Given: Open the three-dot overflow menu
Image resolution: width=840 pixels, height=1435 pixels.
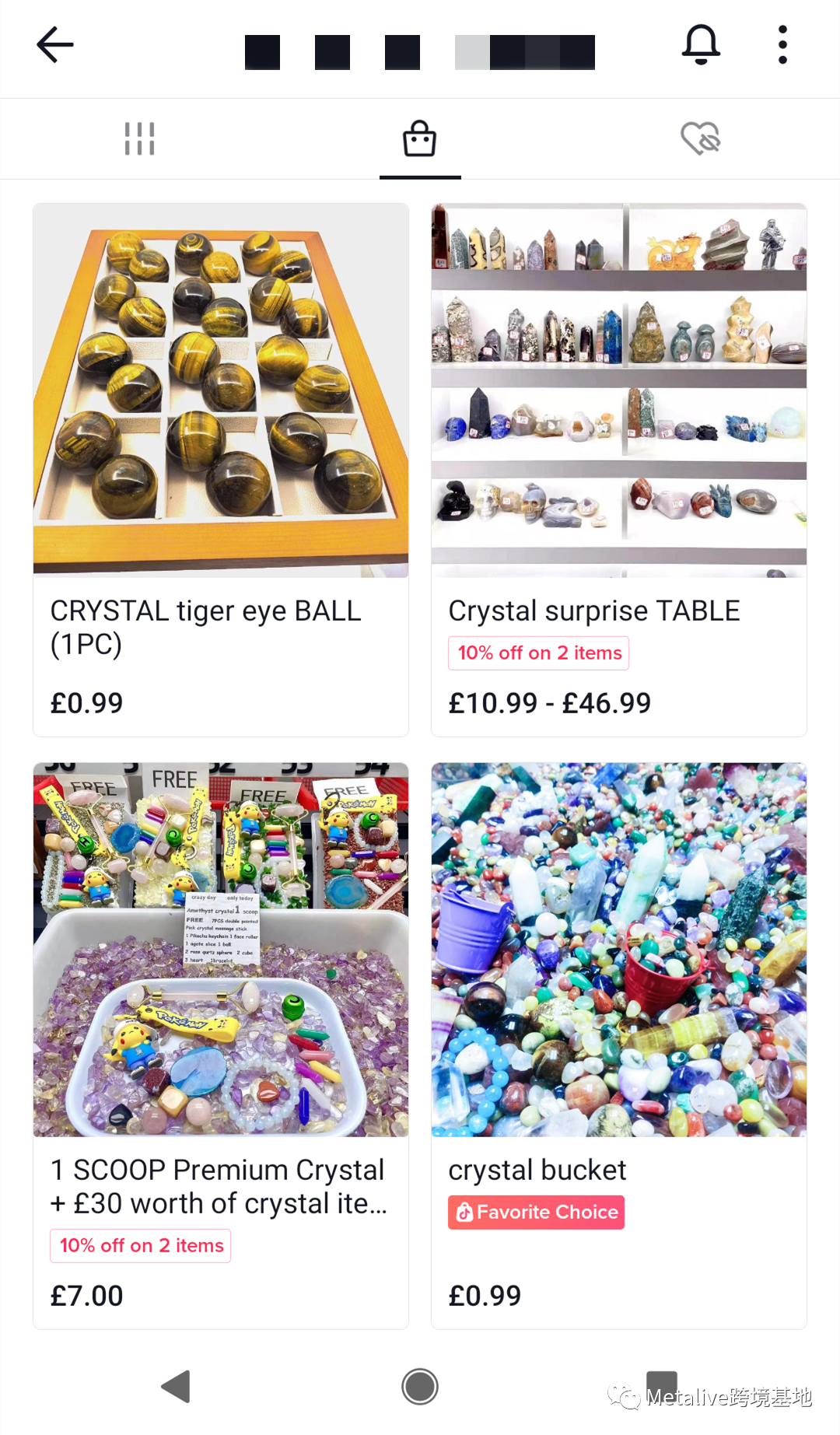Looking at the screenshot, I should coord(782,44).
